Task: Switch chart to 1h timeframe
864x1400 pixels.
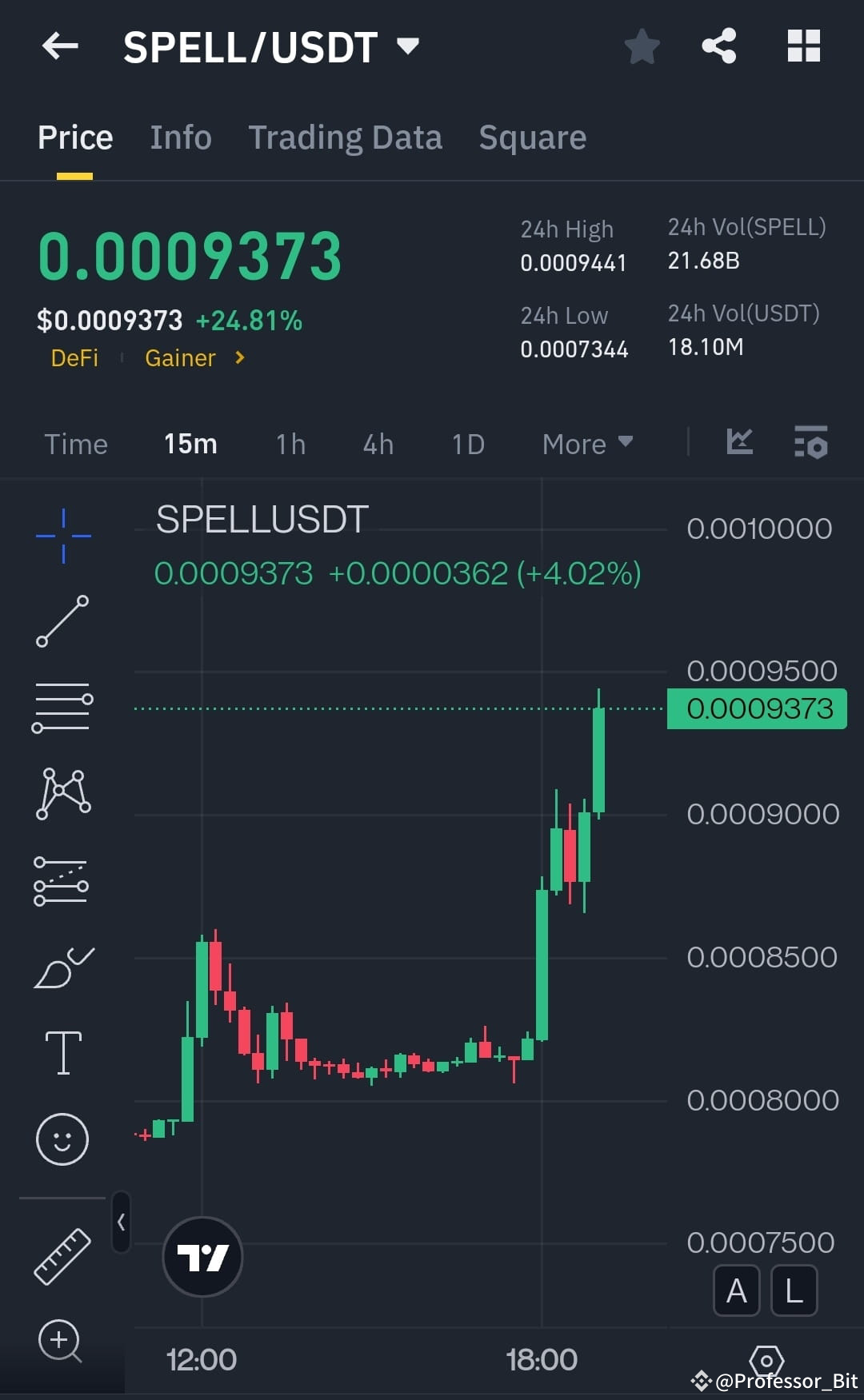Action: (290, 444)
